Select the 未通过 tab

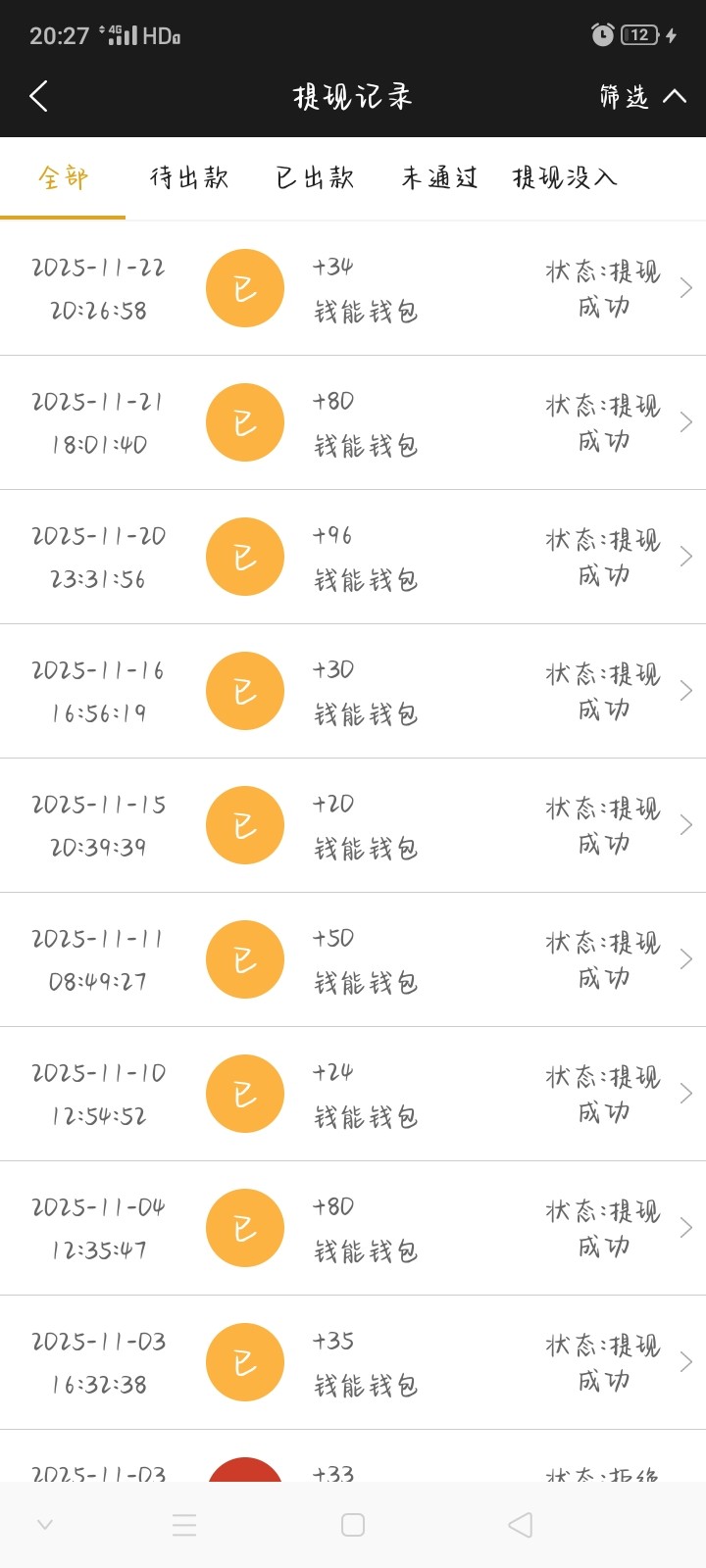tap(439, 177)
